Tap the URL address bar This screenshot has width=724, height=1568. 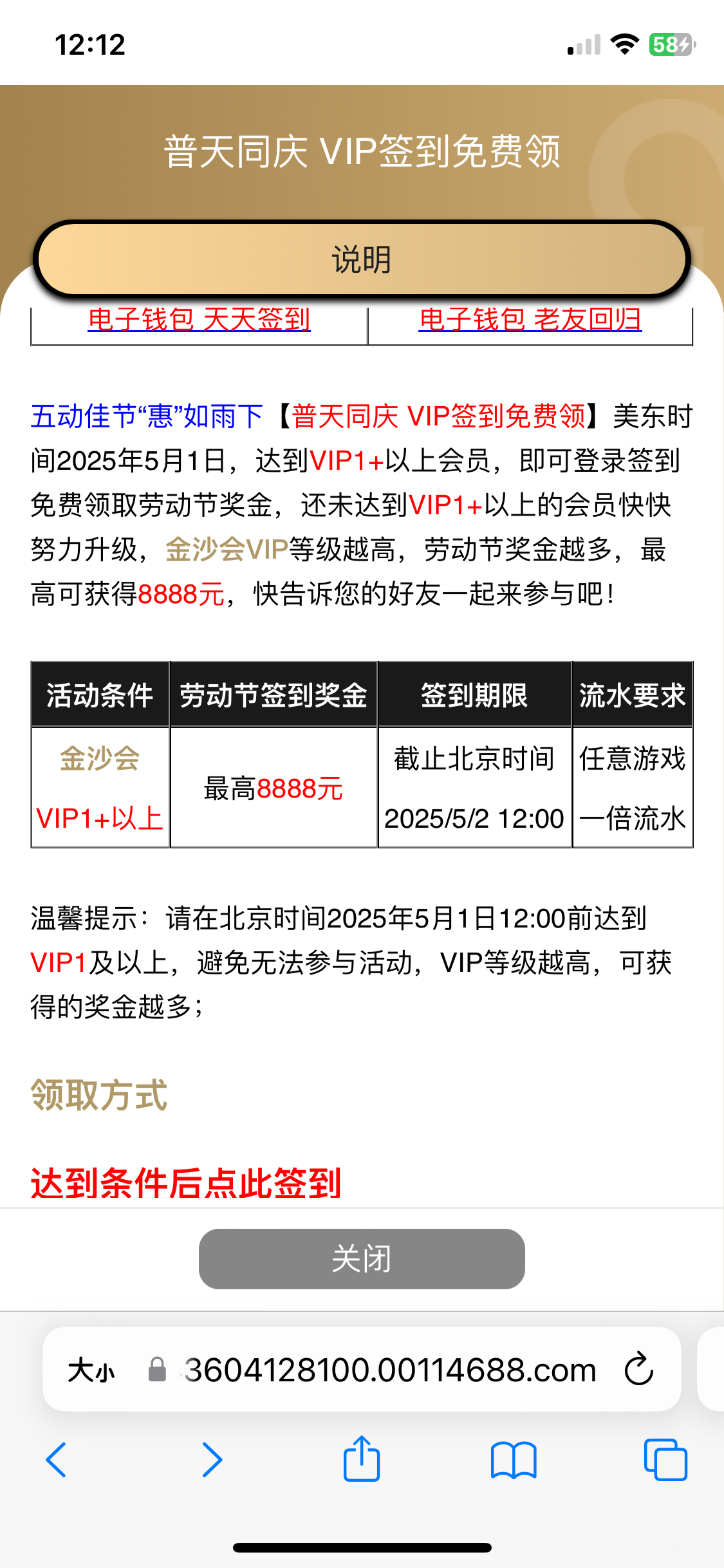click(x=390, y=1370)
